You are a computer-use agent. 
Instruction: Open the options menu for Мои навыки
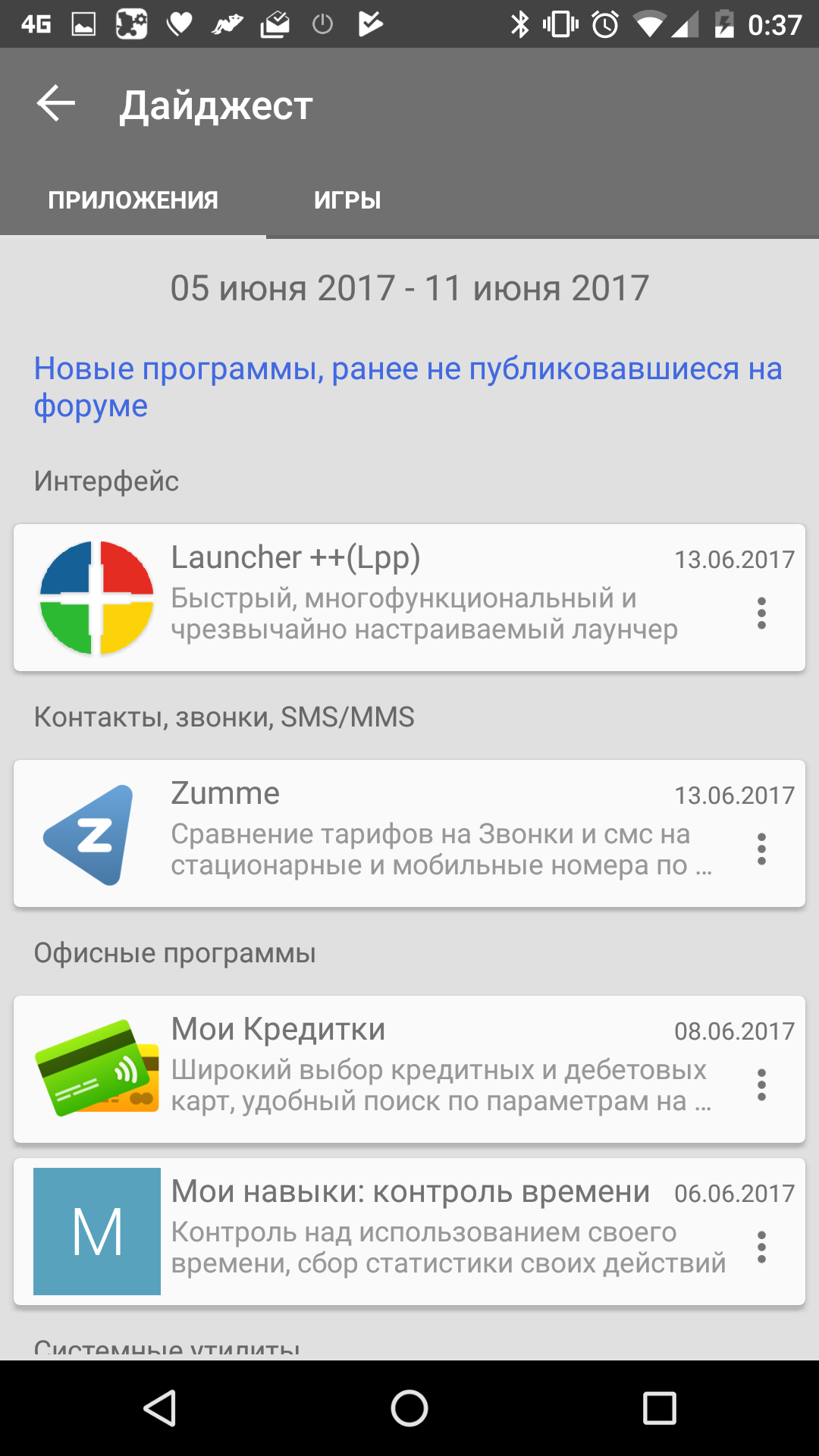pos(761,1247)
